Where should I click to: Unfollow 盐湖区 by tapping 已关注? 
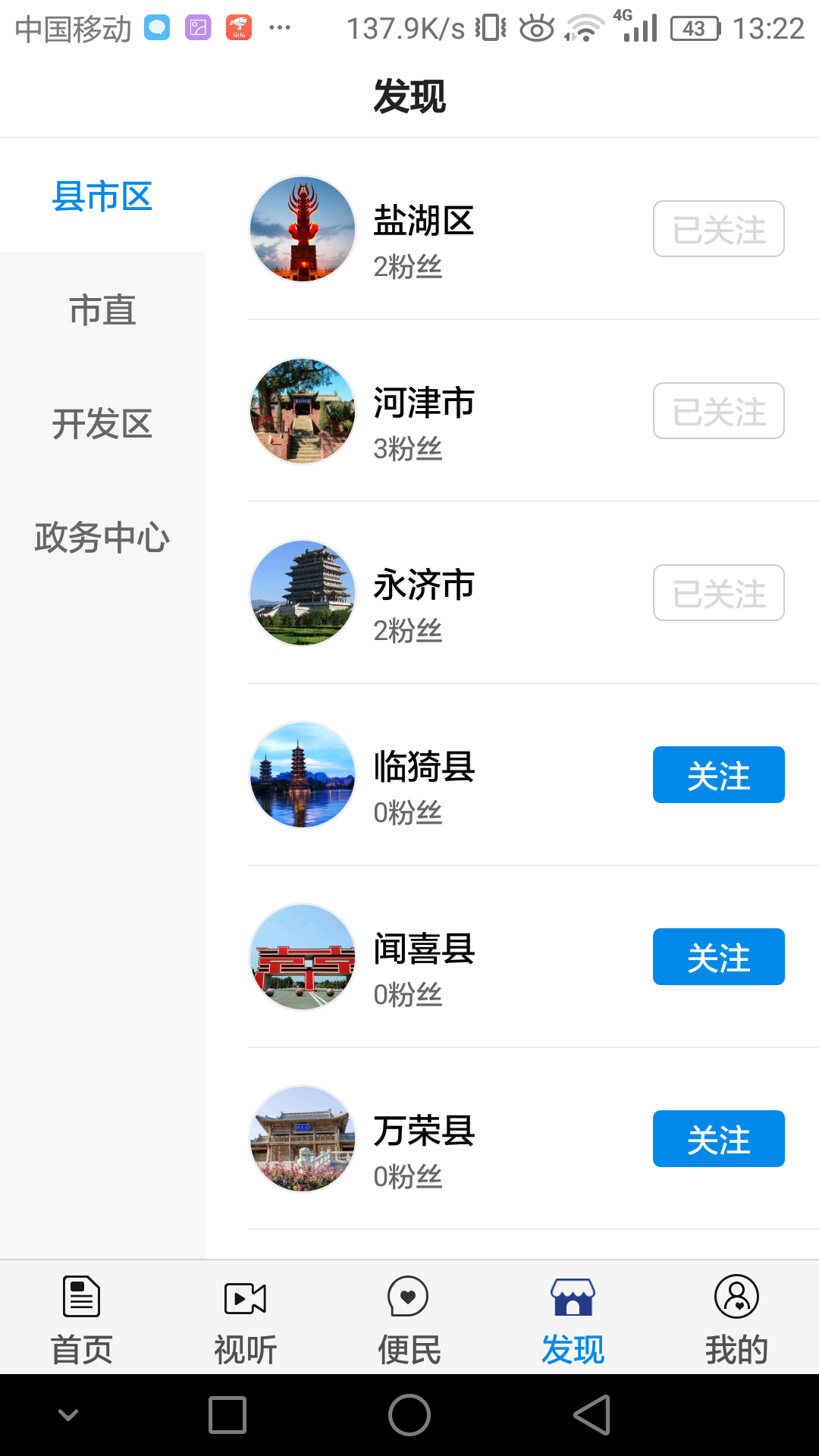pos(718,228)
